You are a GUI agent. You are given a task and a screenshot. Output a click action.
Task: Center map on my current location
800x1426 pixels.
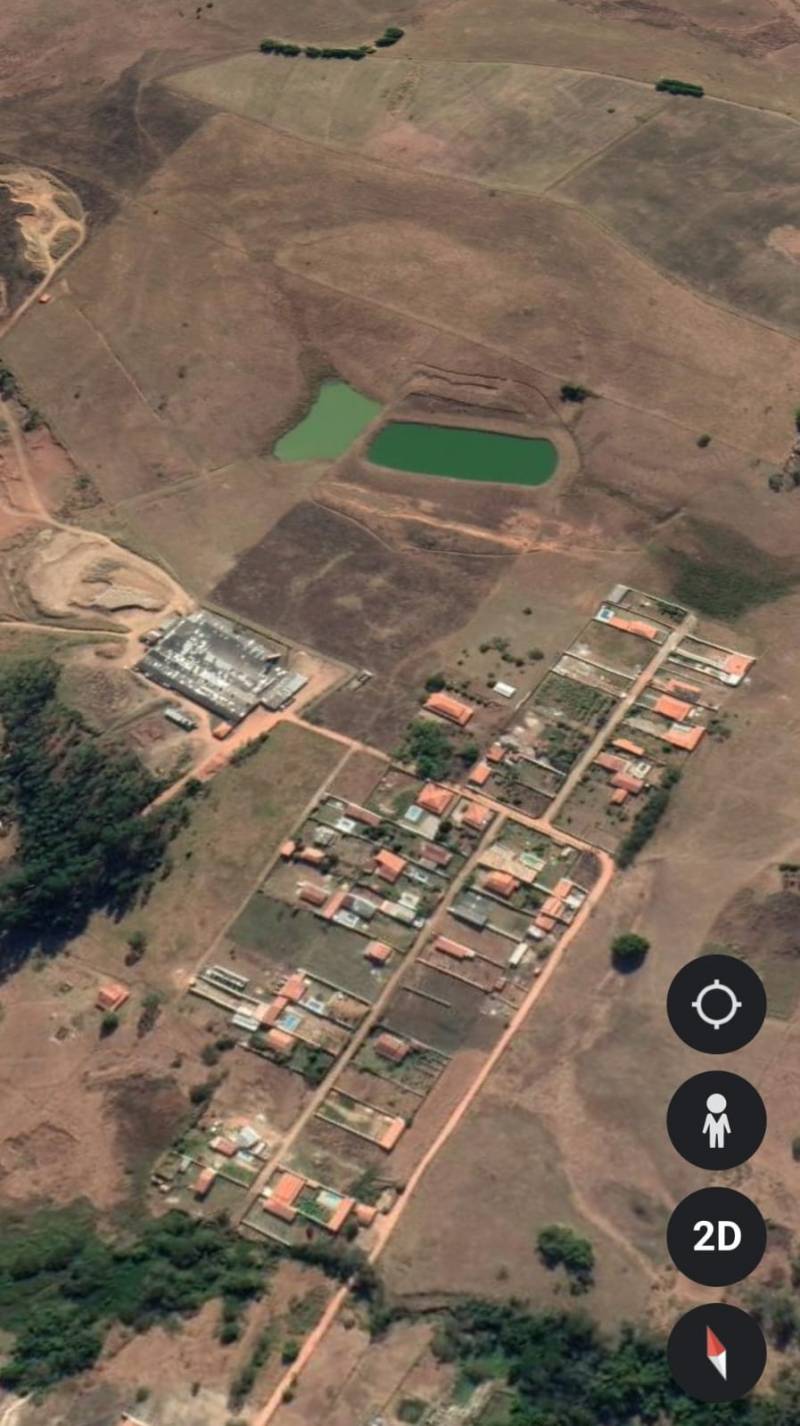coord(716,1004)
